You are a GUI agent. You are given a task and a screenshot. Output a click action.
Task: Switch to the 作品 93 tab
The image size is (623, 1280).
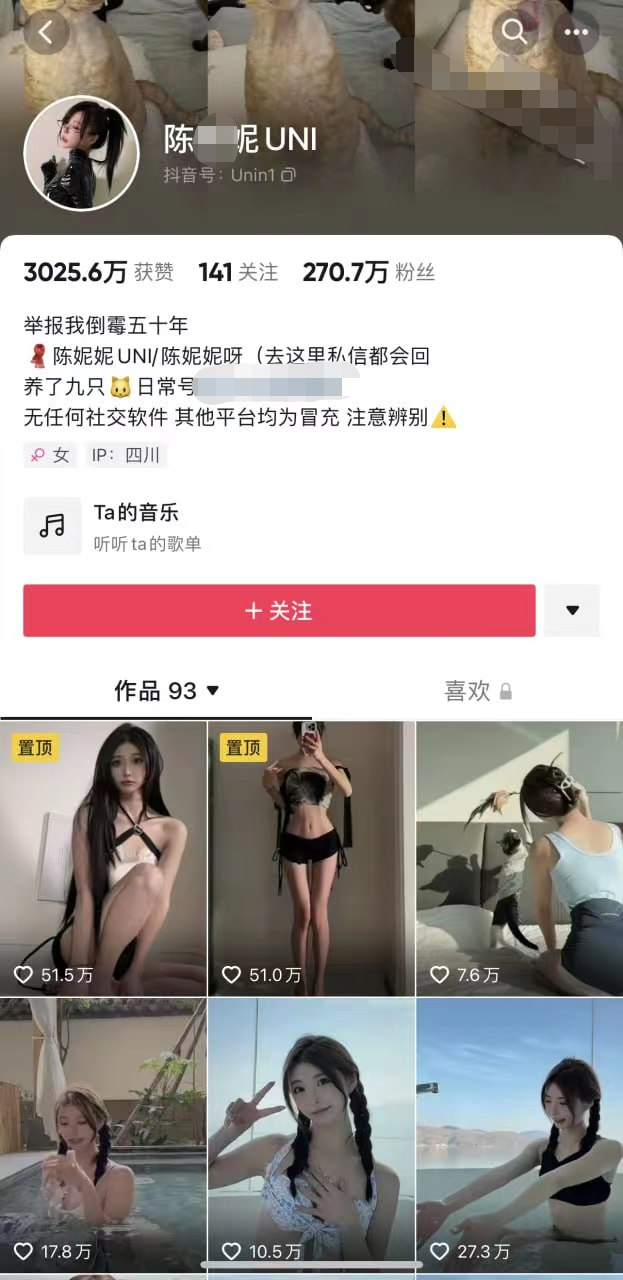[167, 691]
